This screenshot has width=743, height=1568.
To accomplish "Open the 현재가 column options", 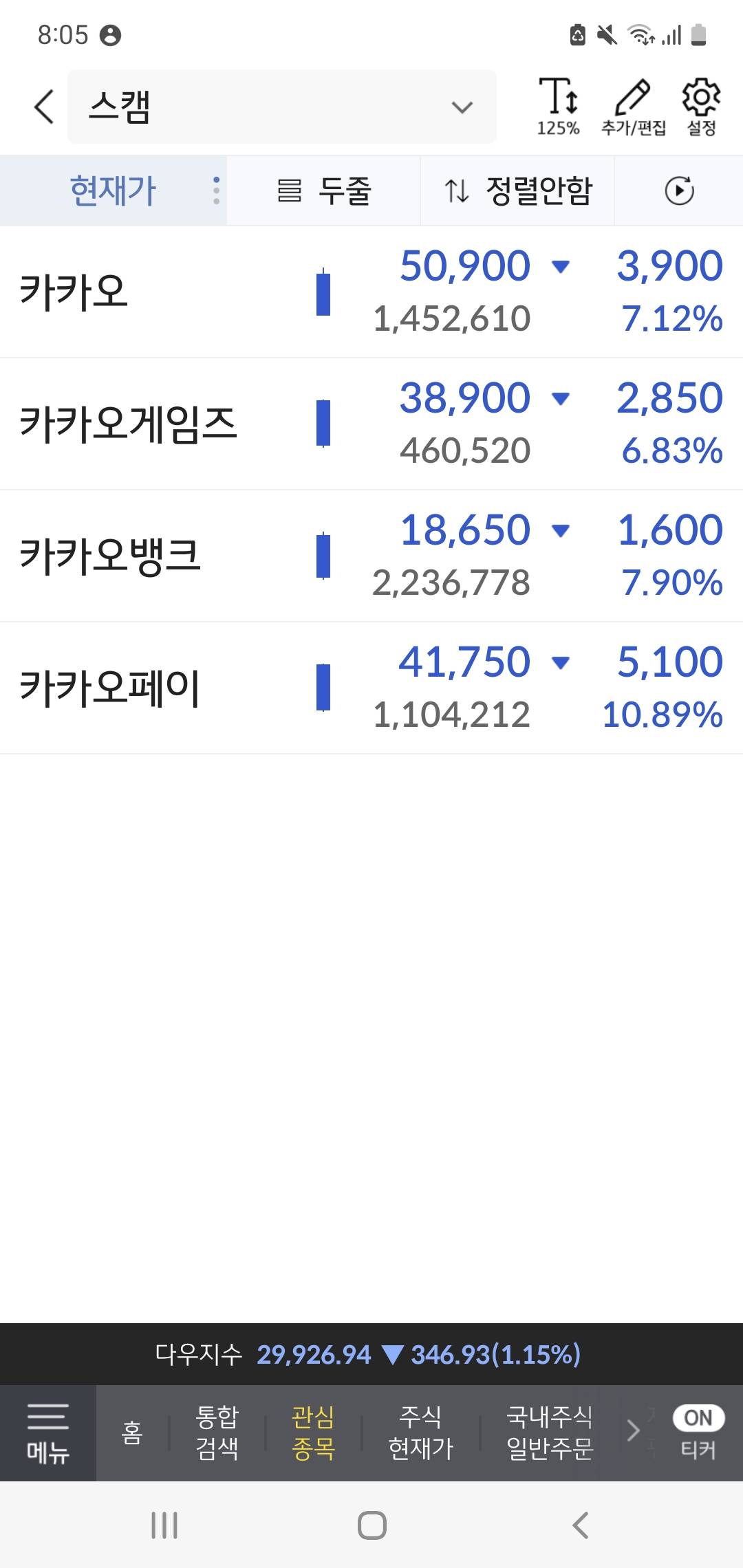I will pyautogui.click(x=114, y=190).
